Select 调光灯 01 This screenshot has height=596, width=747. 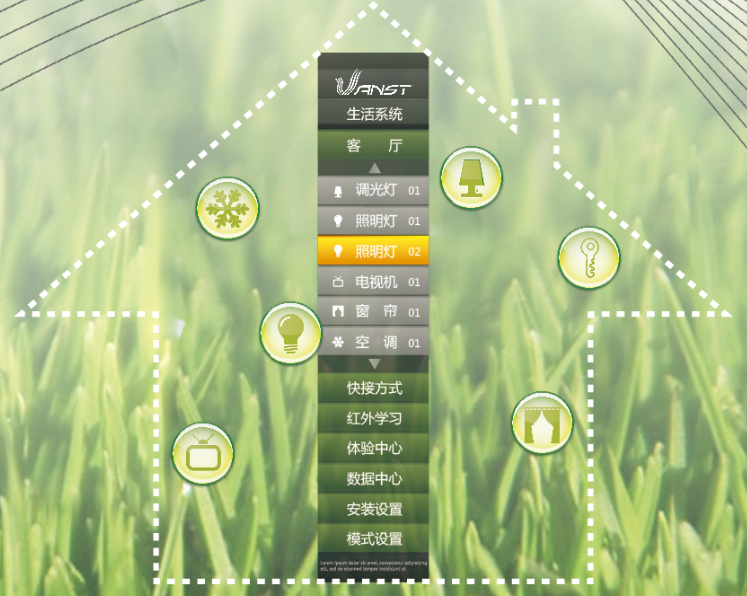pyautogui.click(x=374, y=189)
